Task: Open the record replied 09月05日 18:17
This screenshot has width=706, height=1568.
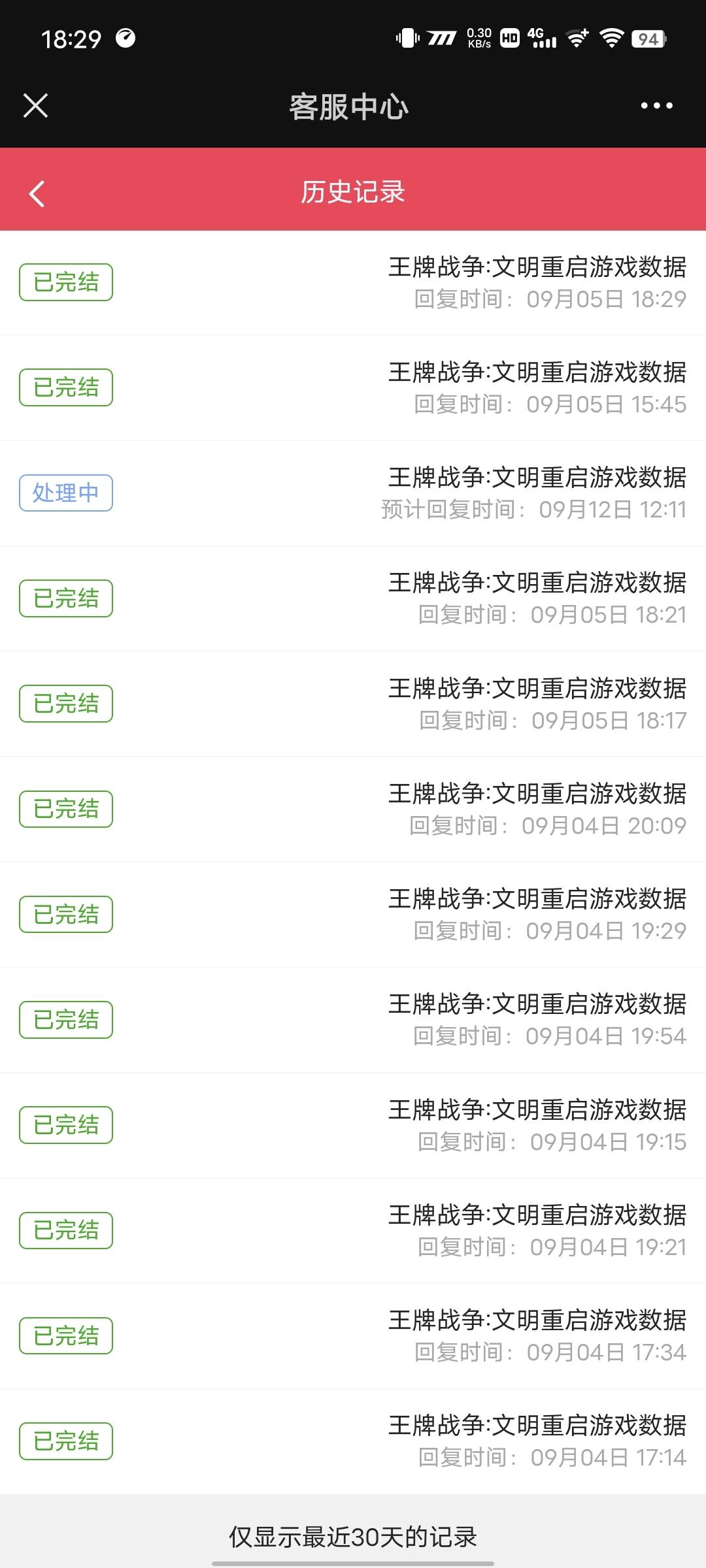Action: click(x=353, y=704)
